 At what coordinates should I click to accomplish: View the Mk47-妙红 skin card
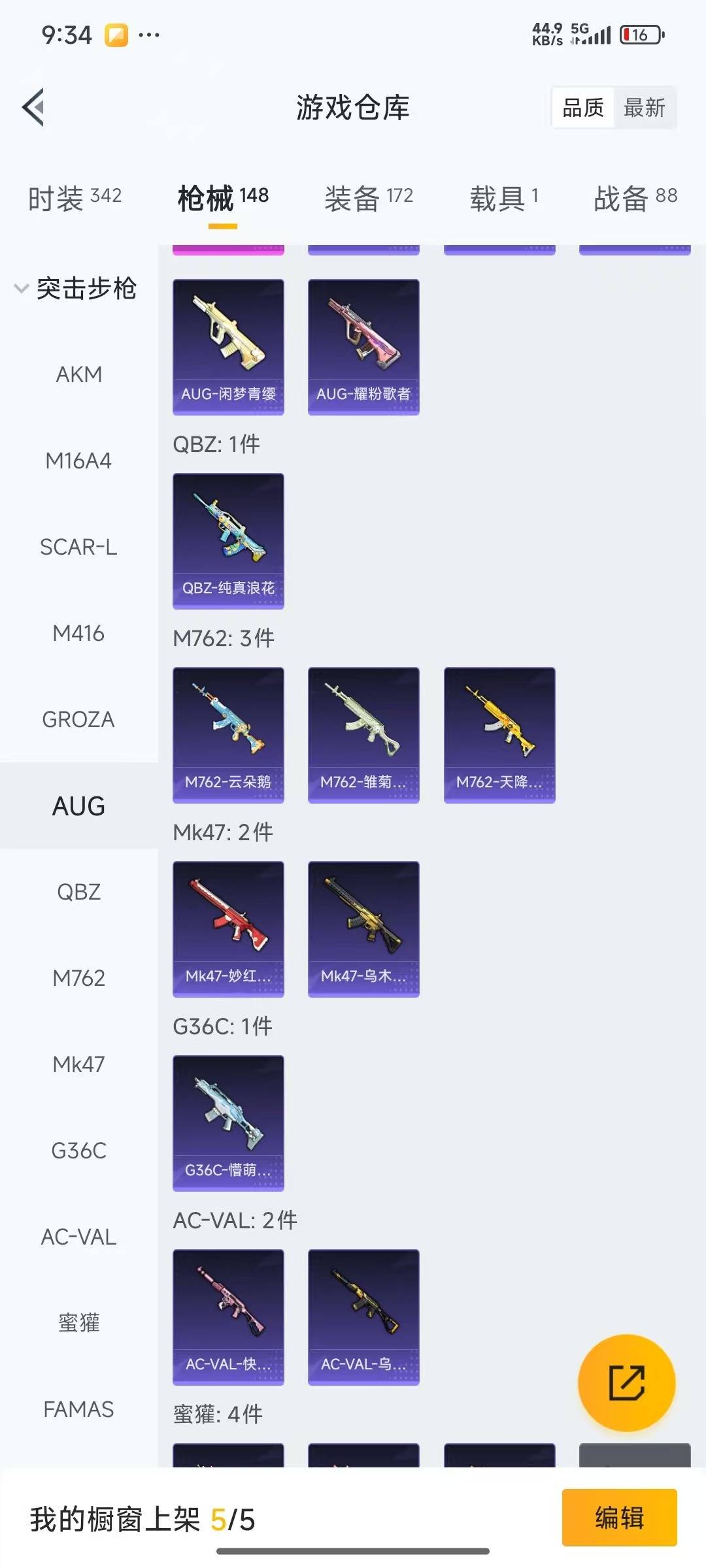228,928
